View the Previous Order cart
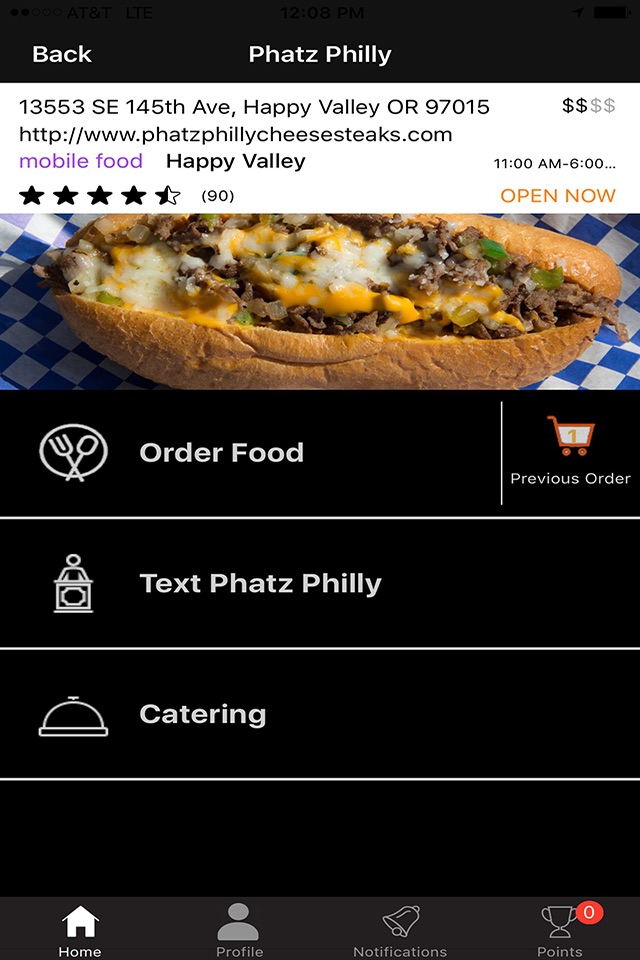 (570, 452)
